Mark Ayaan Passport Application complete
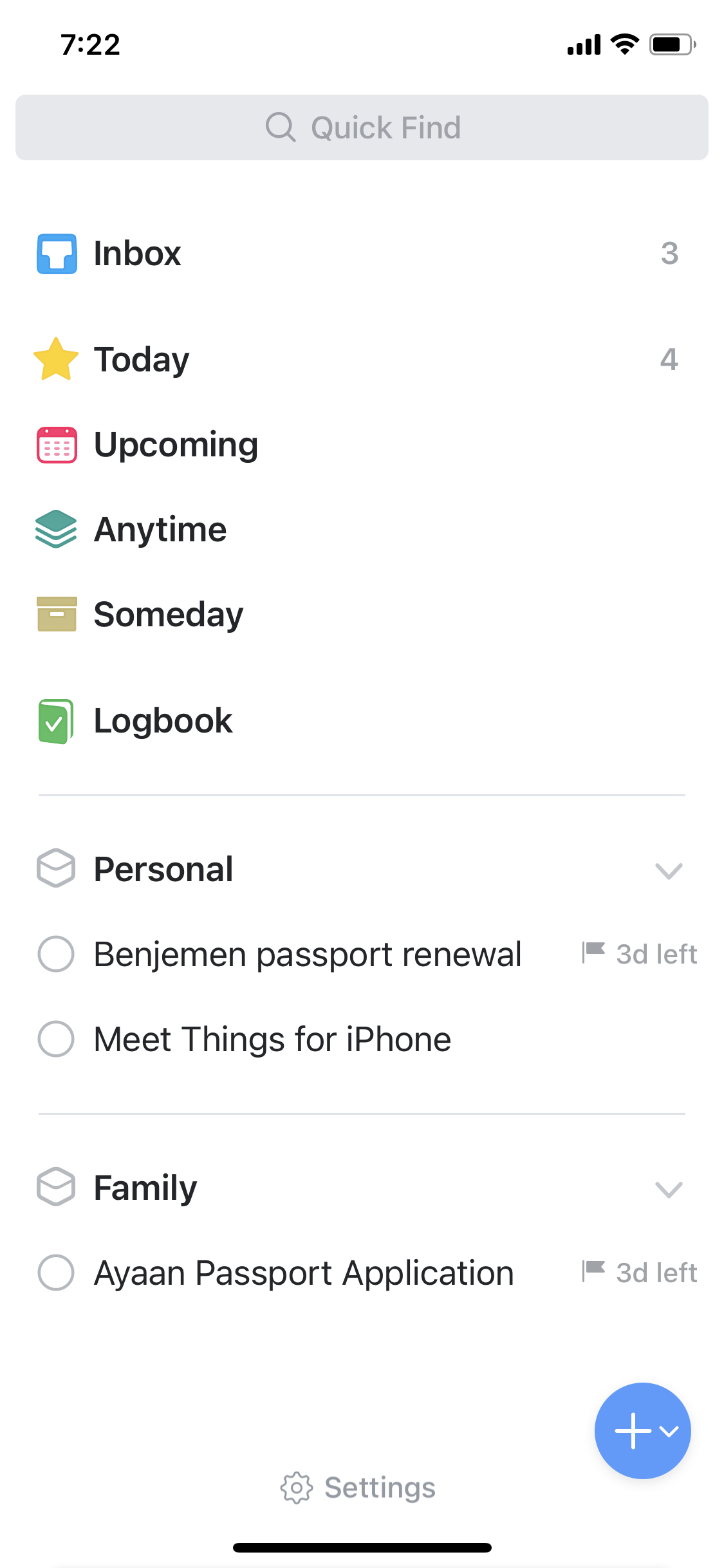 56,1273
